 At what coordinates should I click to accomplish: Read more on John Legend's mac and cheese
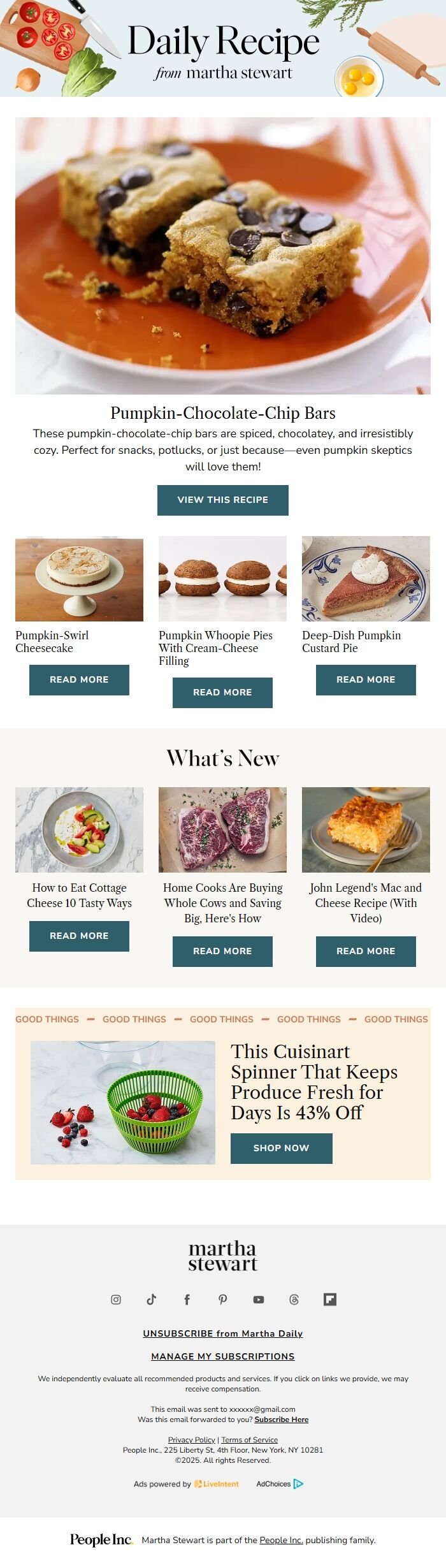(x=366, y=951)
